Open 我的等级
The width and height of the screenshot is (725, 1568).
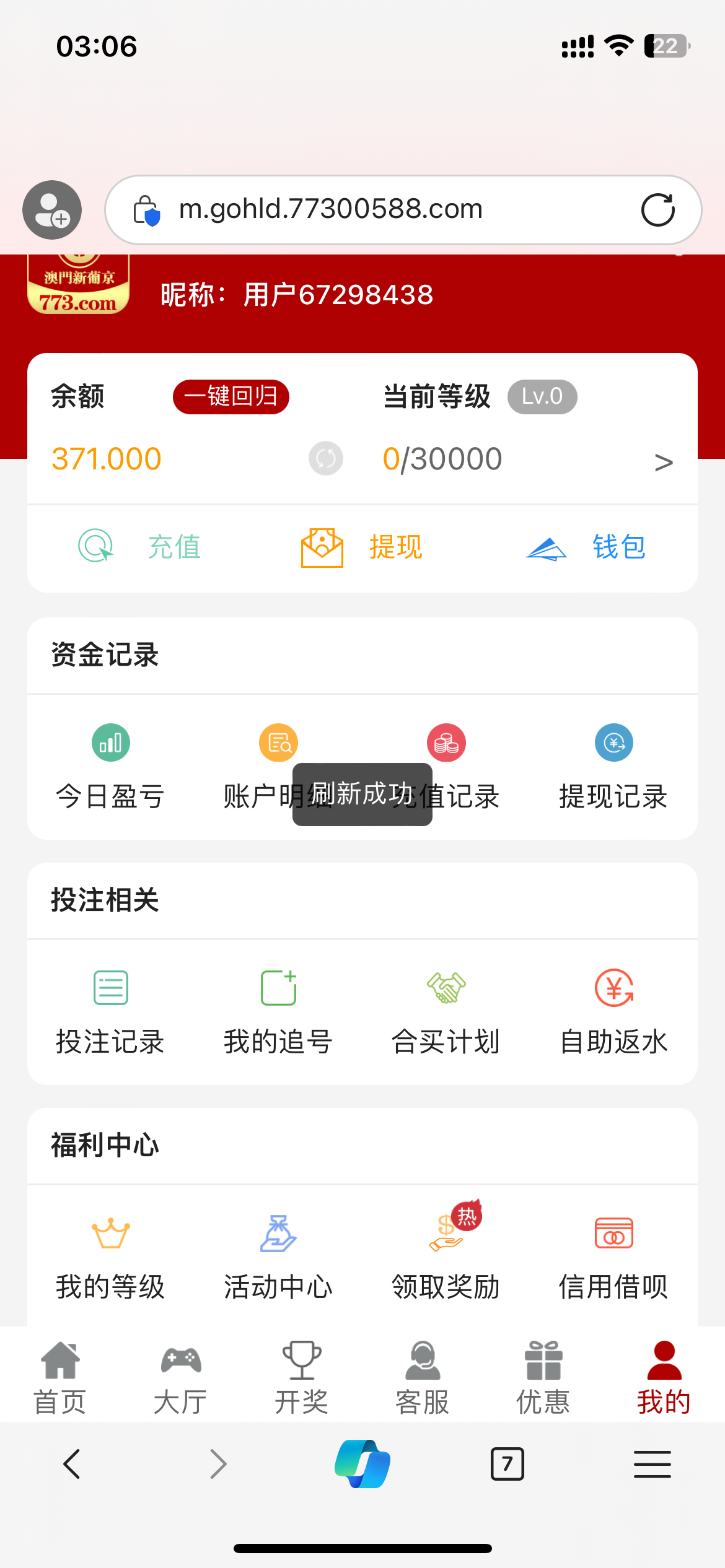pyautogui.click(x=110, y=1258)
